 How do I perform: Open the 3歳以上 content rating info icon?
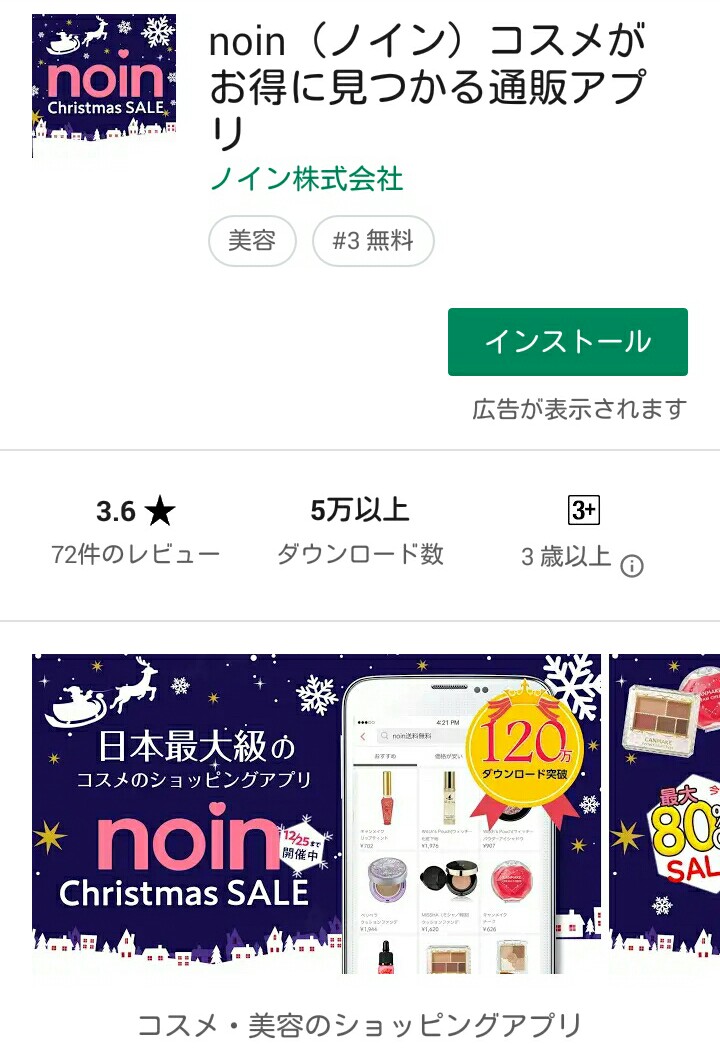click(631, 566)
